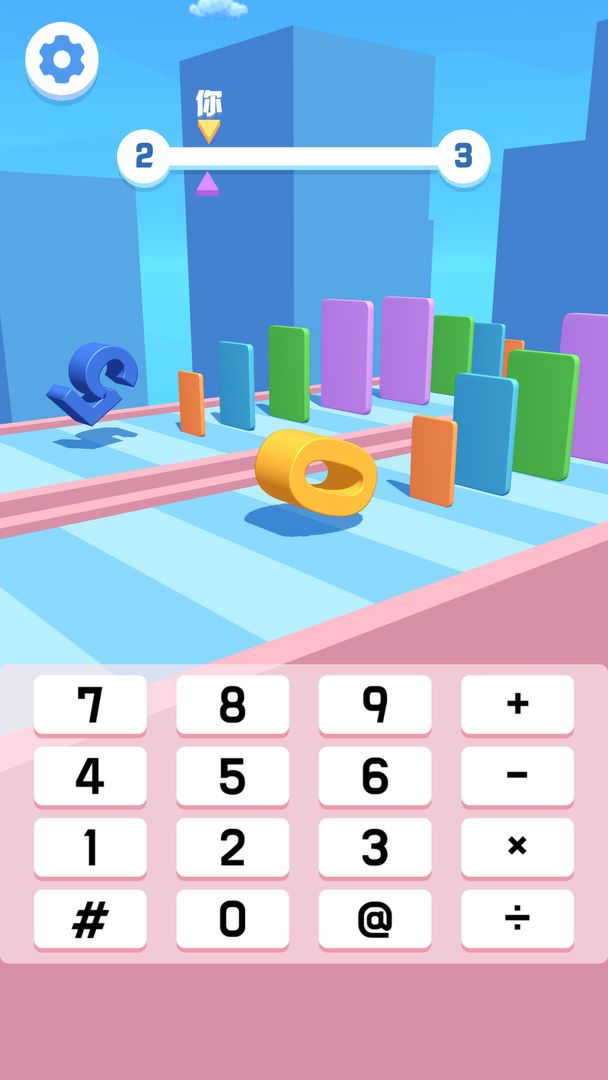The image size is (608, 1080).
Task: Select the number 8 key
Action: pos(232,705)
